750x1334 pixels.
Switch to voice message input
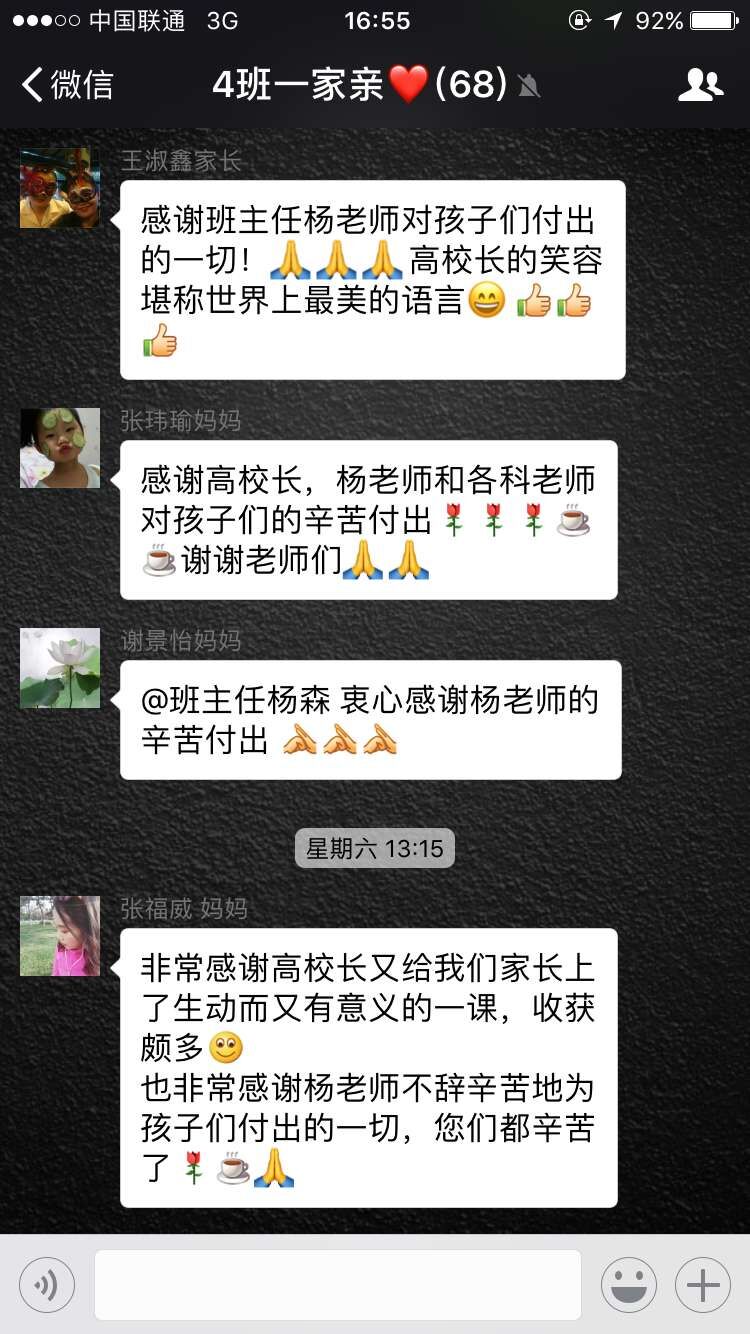(47, 1285)
